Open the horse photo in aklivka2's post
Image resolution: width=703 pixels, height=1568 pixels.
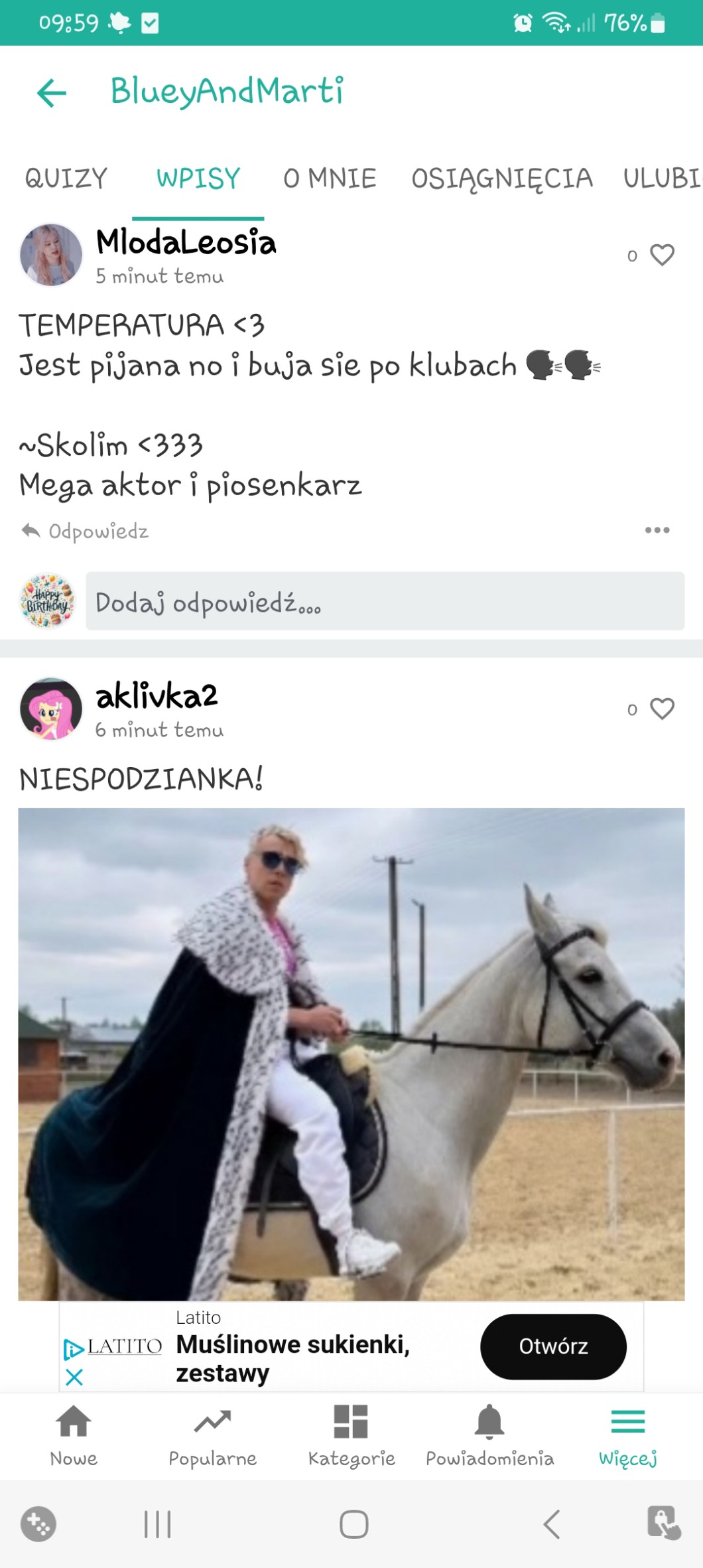coord(351,1054)
